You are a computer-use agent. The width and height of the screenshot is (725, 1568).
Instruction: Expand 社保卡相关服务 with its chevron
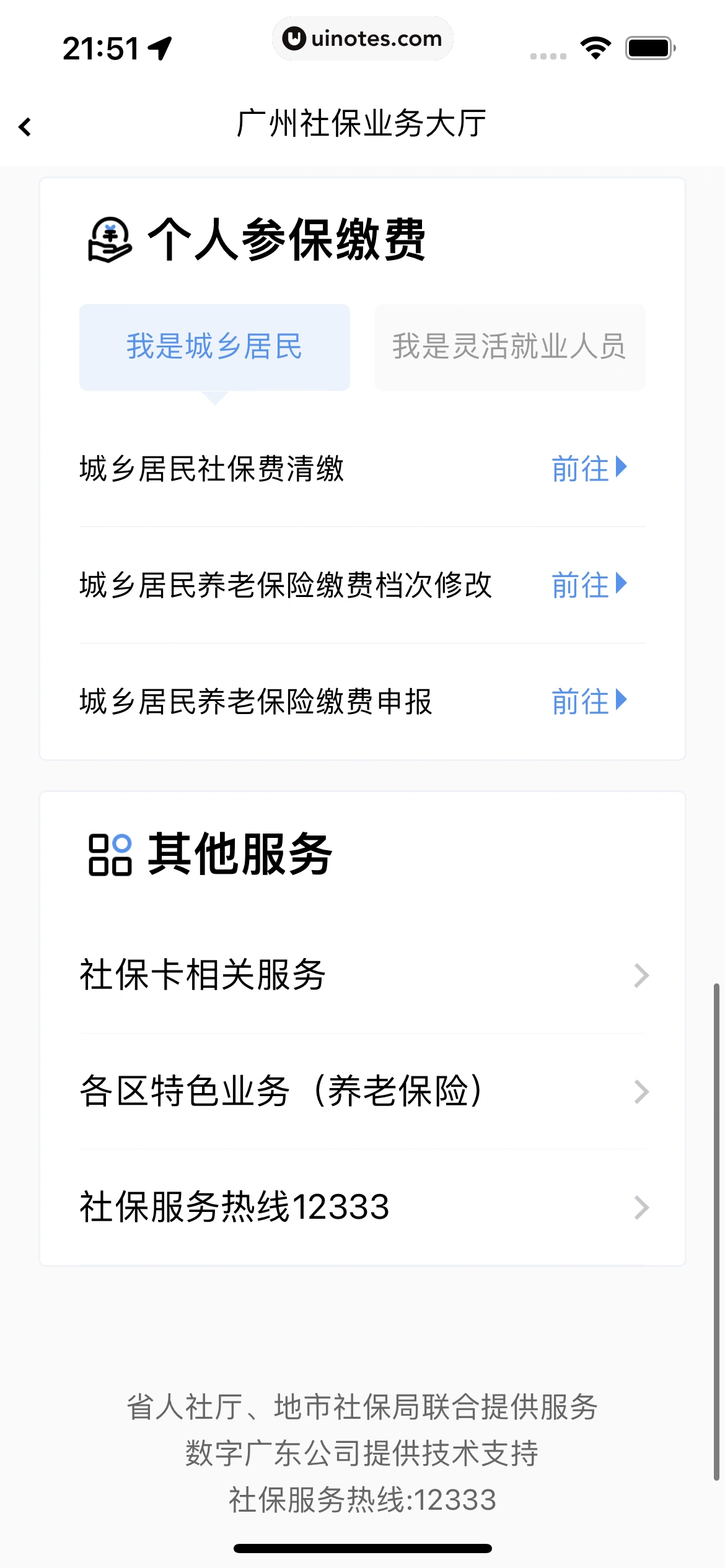pos(640,975)
